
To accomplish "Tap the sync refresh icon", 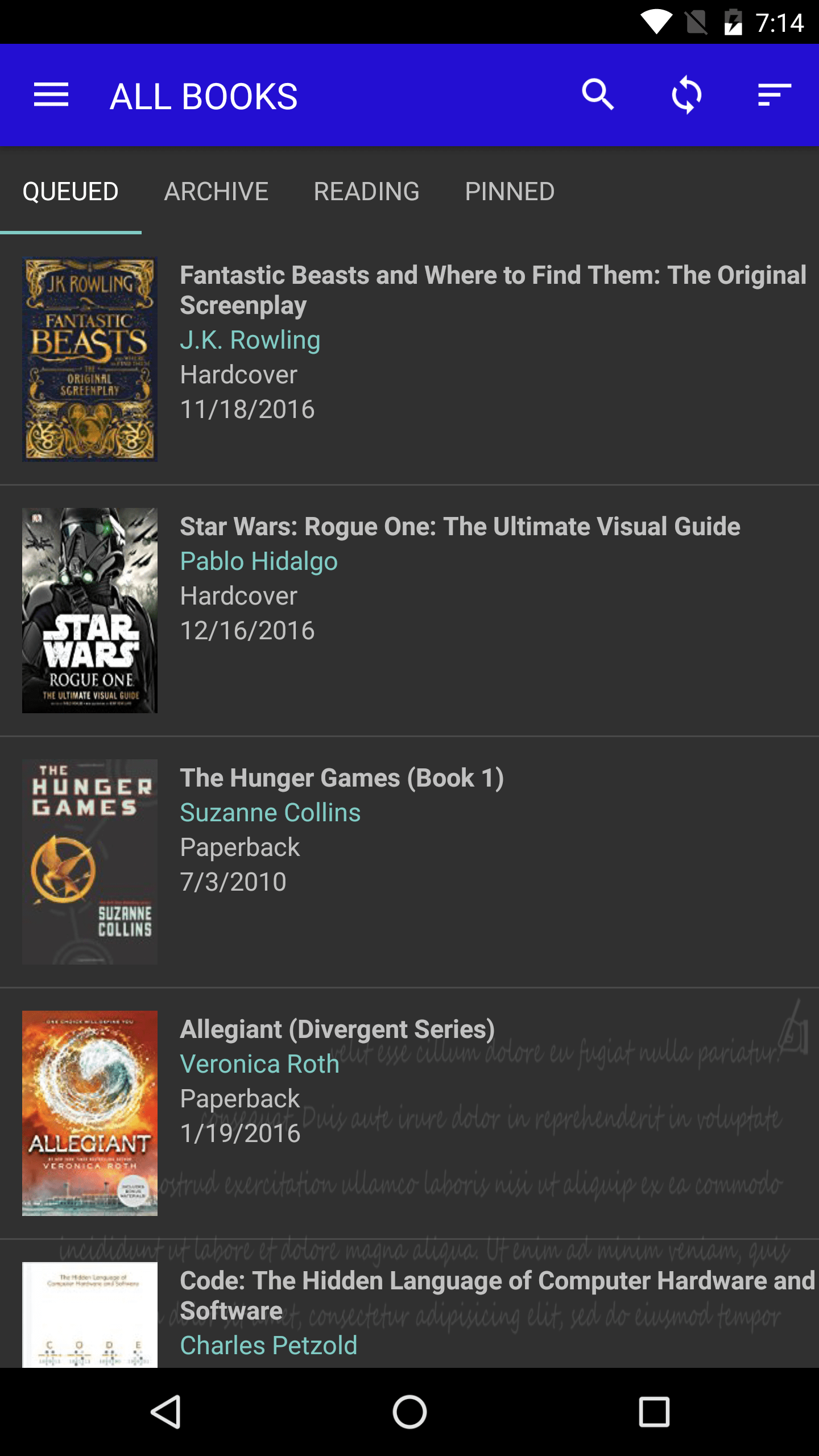I will coord(686,95).
